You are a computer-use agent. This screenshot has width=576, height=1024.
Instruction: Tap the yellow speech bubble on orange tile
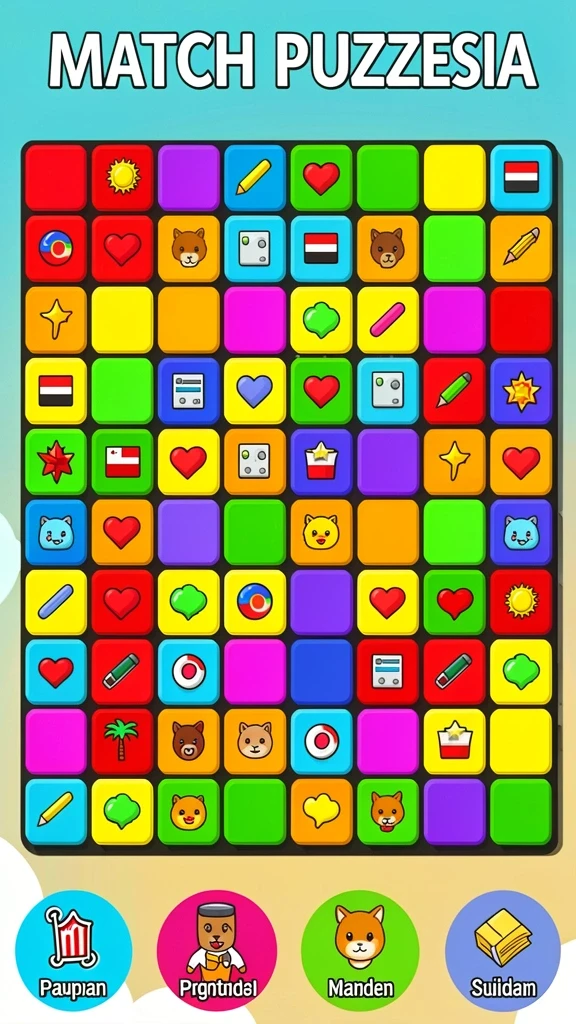point(321,811)
